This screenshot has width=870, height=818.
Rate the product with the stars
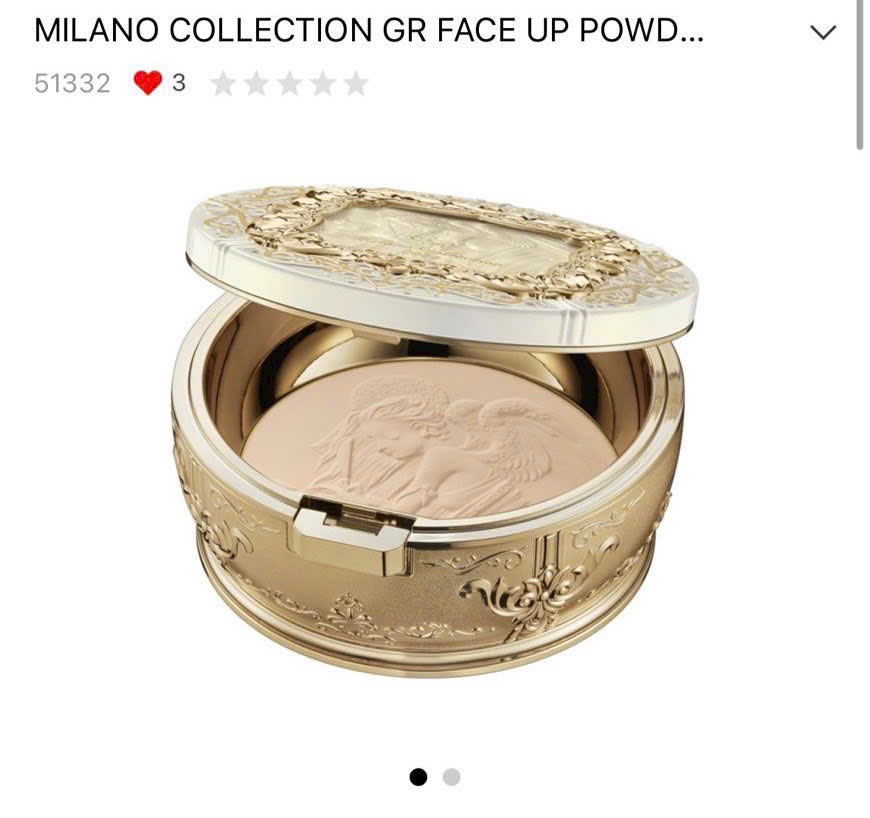pyautogui.click(x=289, y=84)
